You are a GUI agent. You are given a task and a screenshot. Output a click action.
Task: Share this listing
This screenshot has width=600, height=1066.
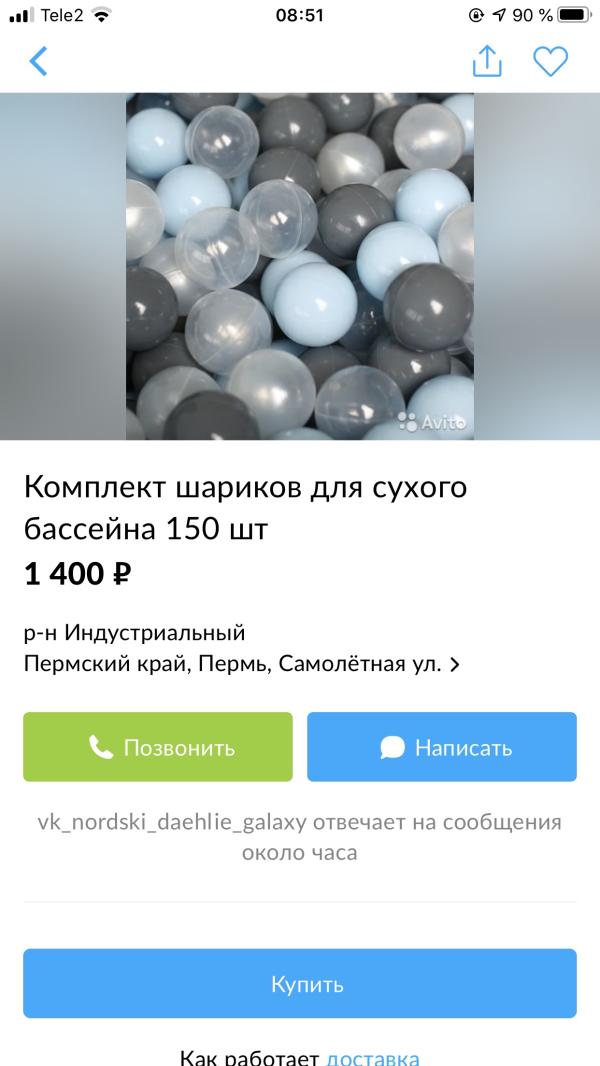[x=486, y=62]
